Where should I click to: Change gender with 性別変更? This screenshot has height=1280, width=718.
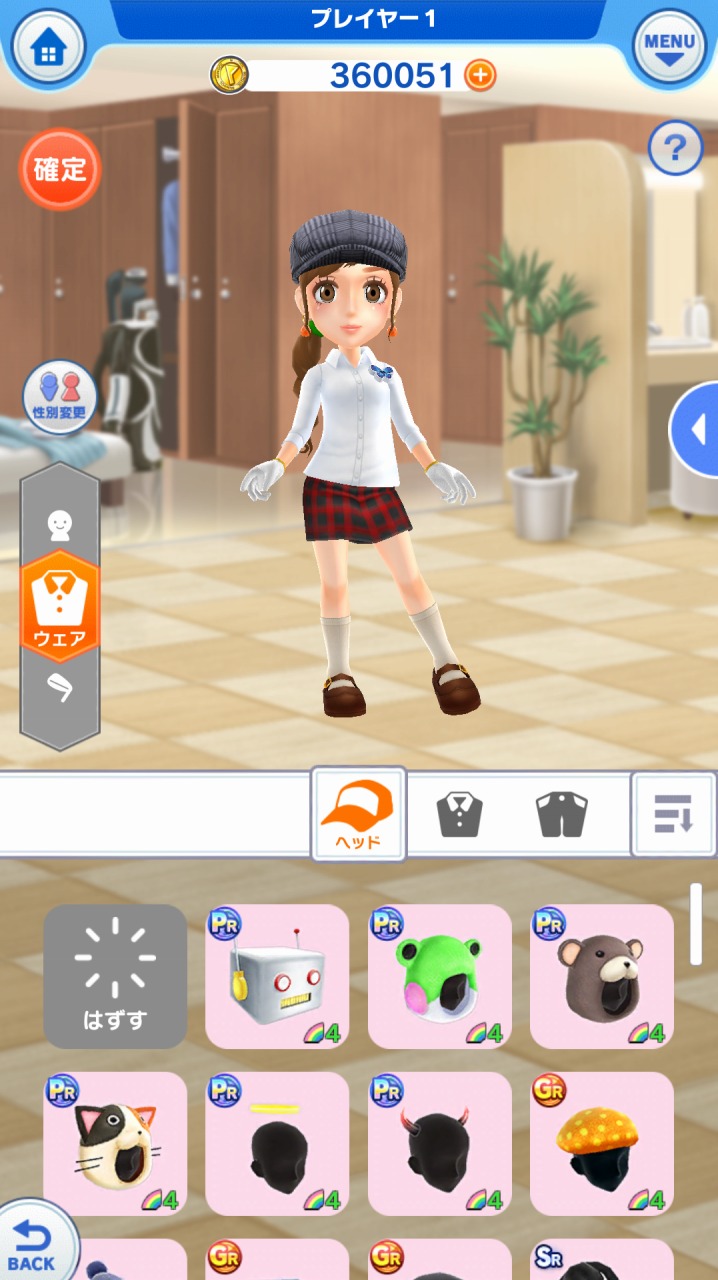pos(60,397)
